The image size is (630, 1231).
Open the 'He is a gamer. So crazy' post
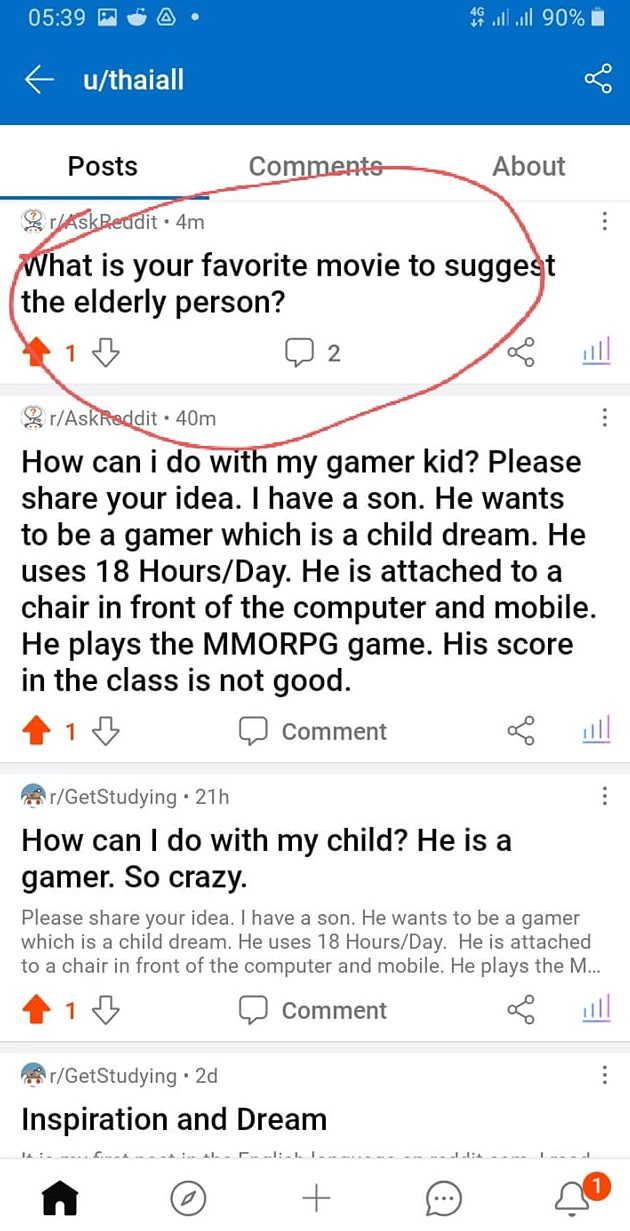tap(266, 858)
